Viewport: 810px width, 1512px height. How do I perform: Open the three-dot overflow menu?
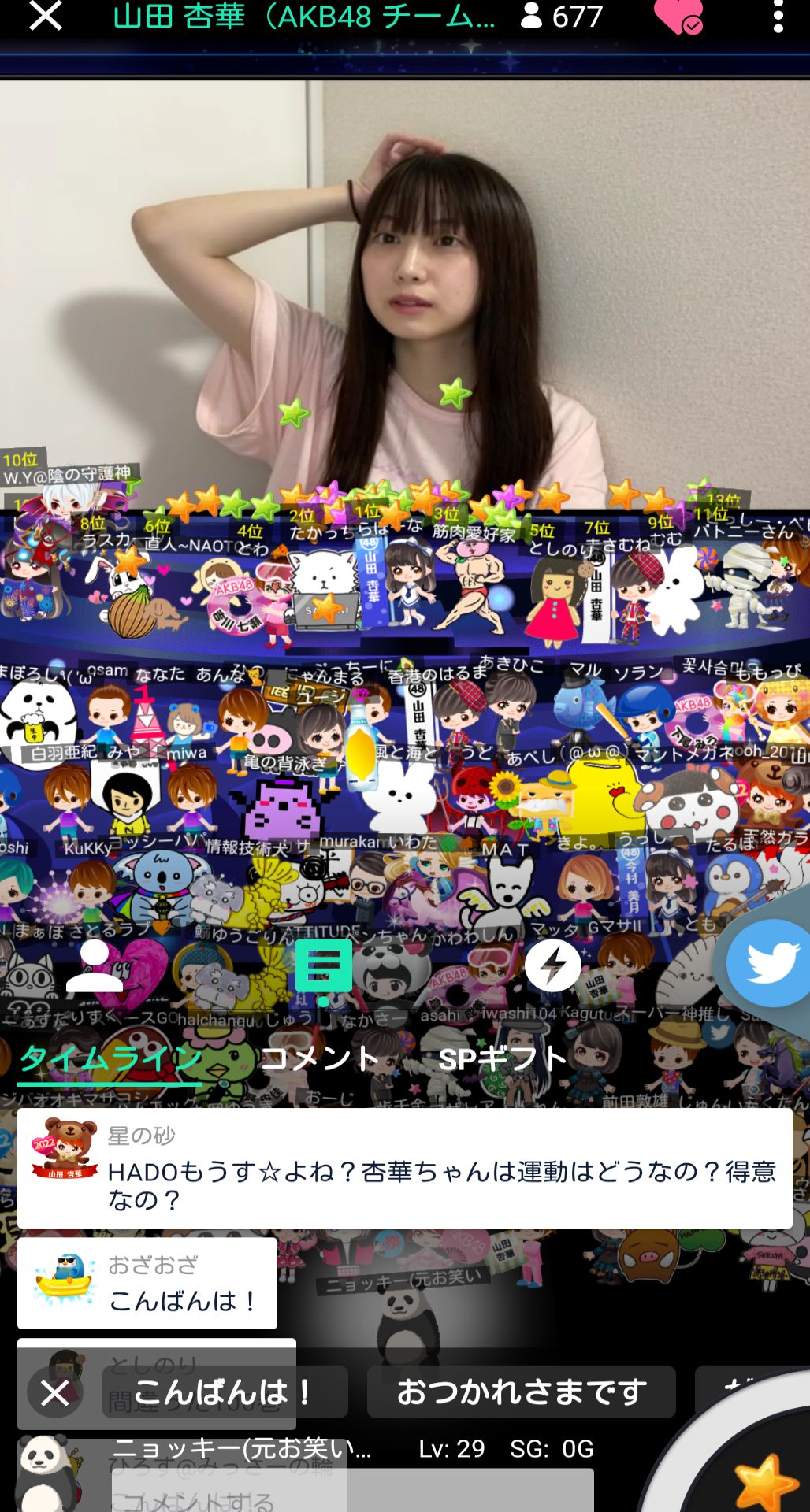[x=778, y=17]
